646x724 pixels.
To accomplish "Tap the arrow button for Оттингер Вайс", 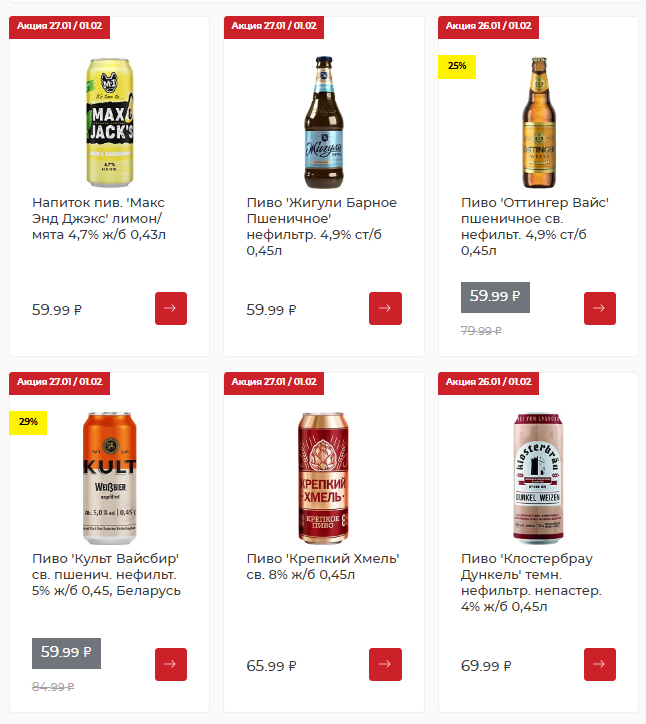I will click(599, 308).
